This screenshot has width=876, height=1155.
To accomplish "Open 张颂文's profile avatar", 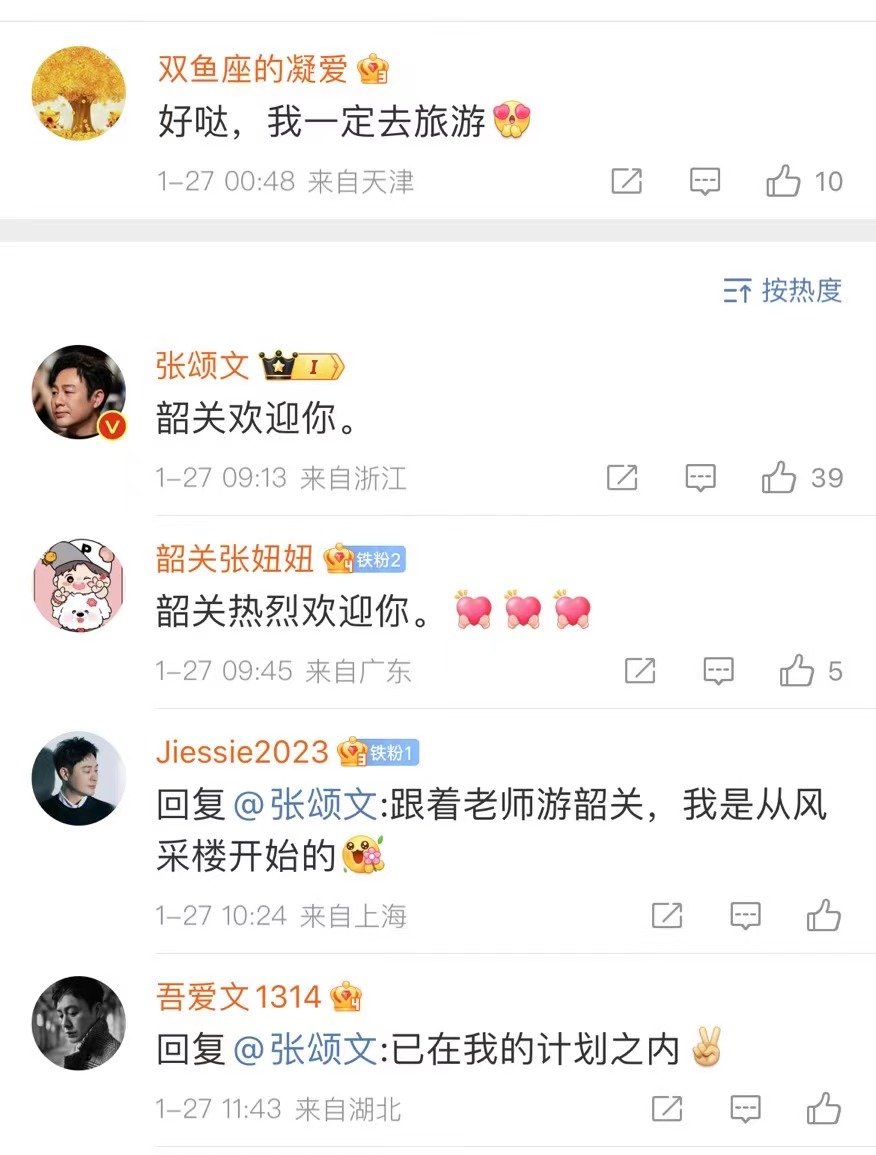I will coord(79,391).
